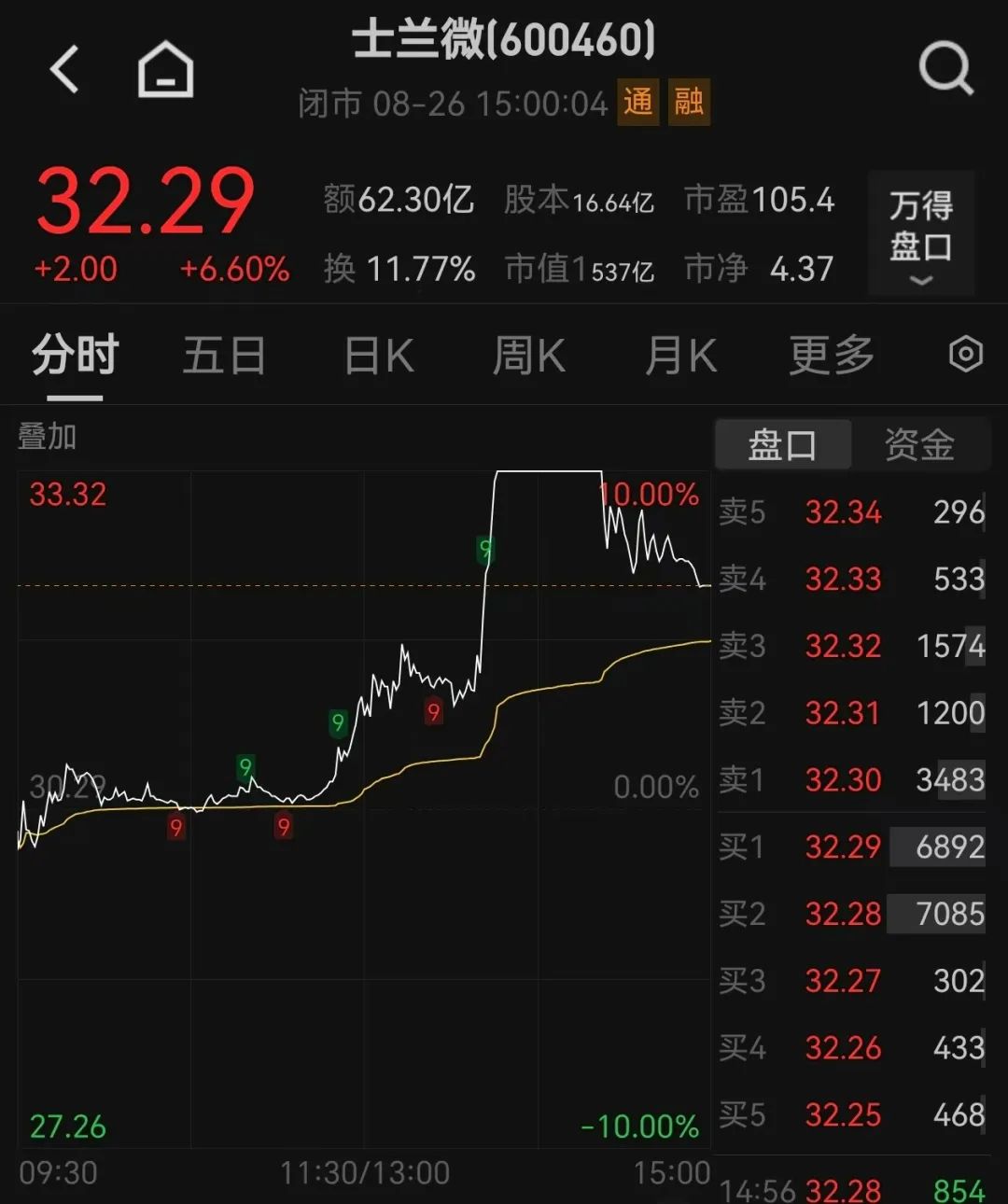Show the 周K weekly chart
This screenshot has width=1008, height=1204.
pyautogui.click(x=528, y=356)
